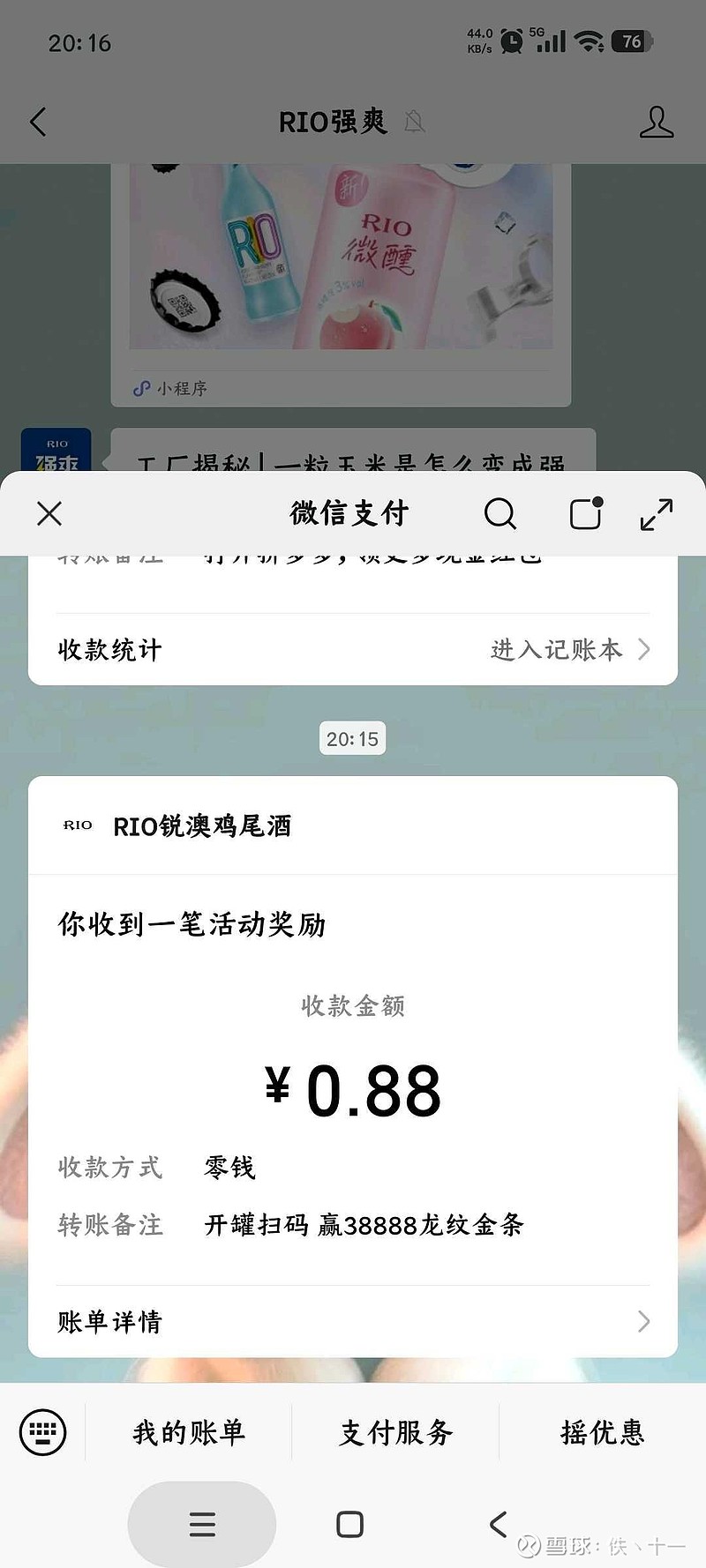The height and width of the screenshot is (1568, 706).
Task: Open 我的账单
Action: tap(188, 1432)
